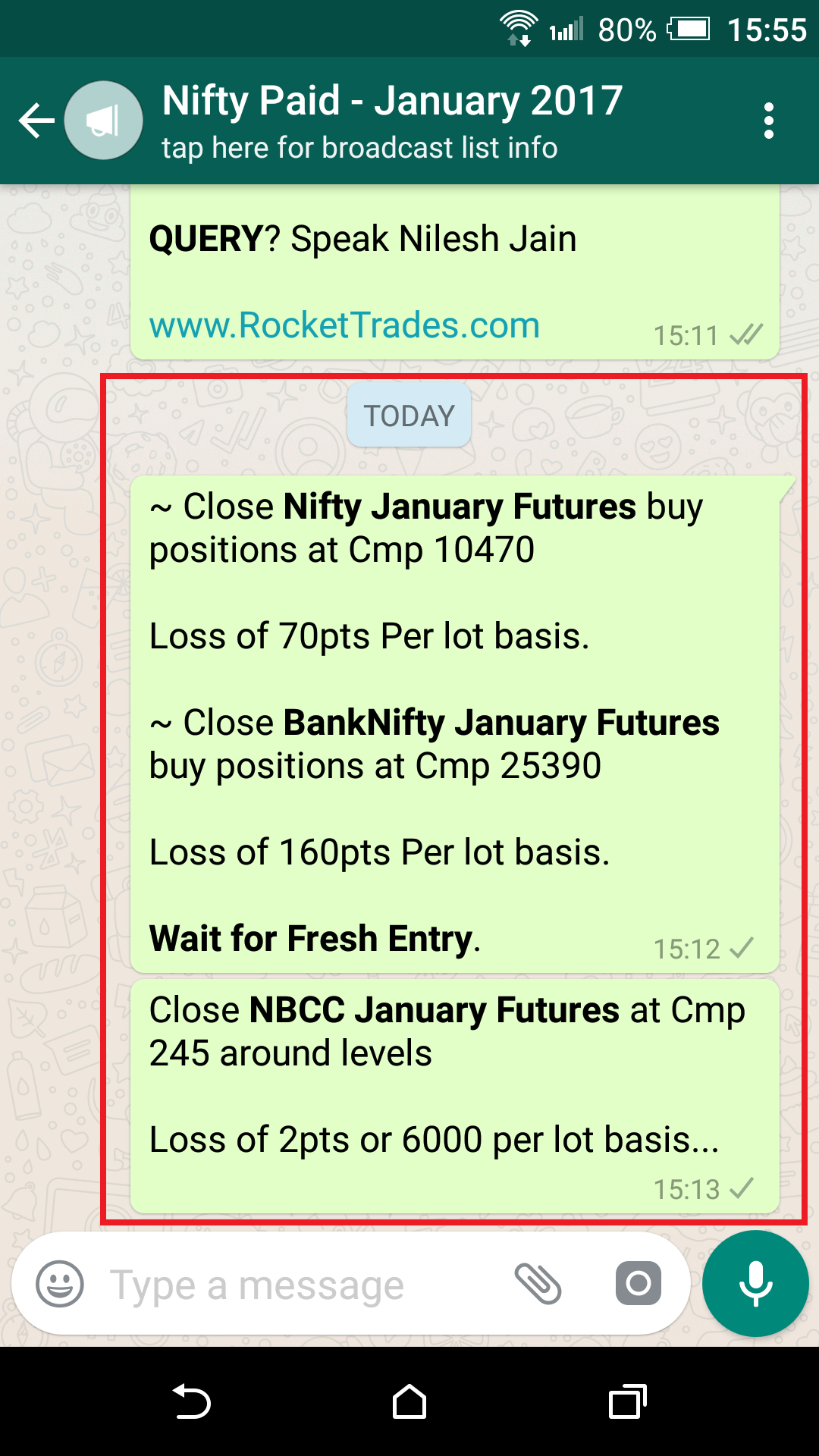Attach a file with paperclip icon
The image size is (819, 1456).
(x=538, y=1284)
